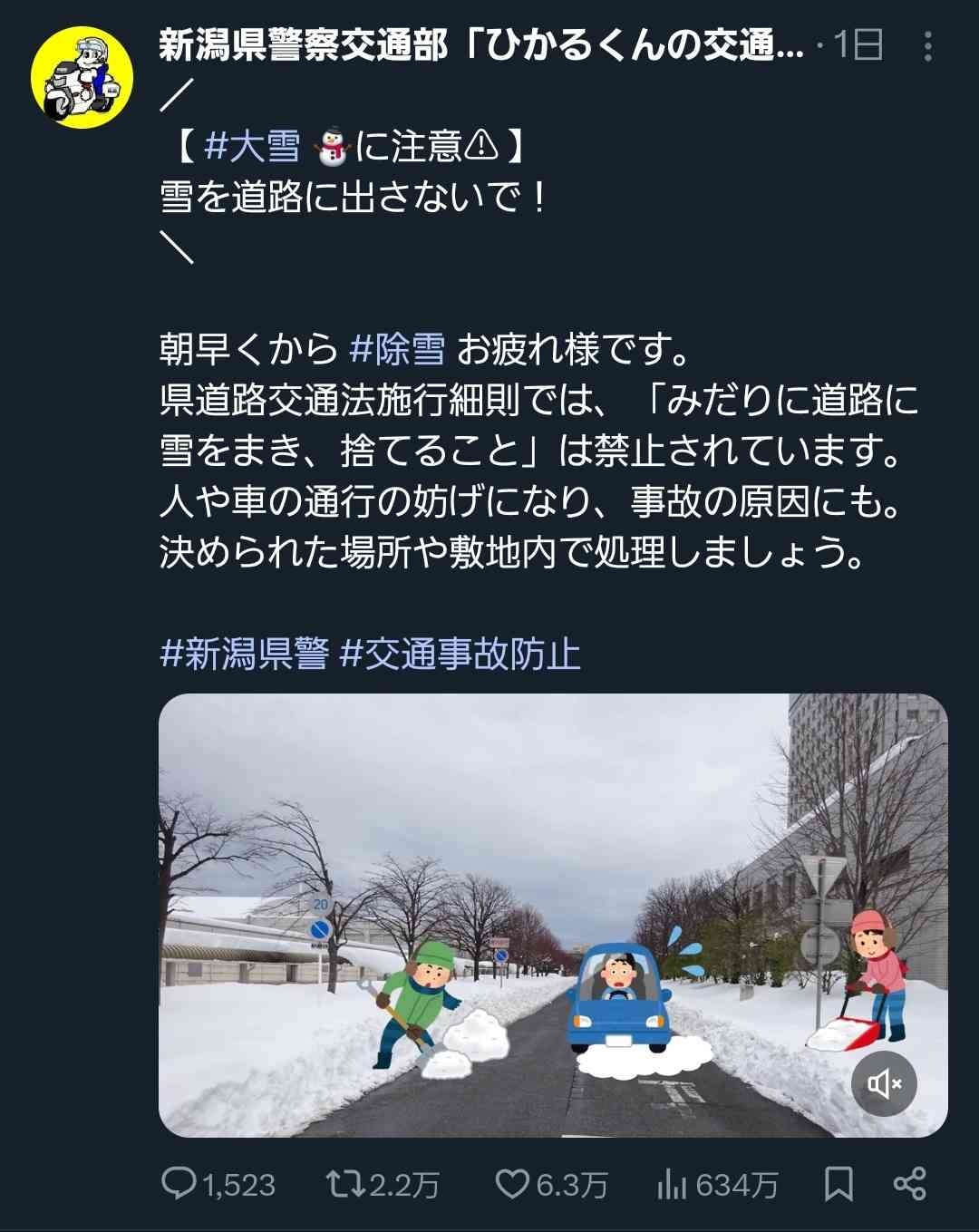
Task: Open the #新潟県警 hashtag
Action: (244, 653)
